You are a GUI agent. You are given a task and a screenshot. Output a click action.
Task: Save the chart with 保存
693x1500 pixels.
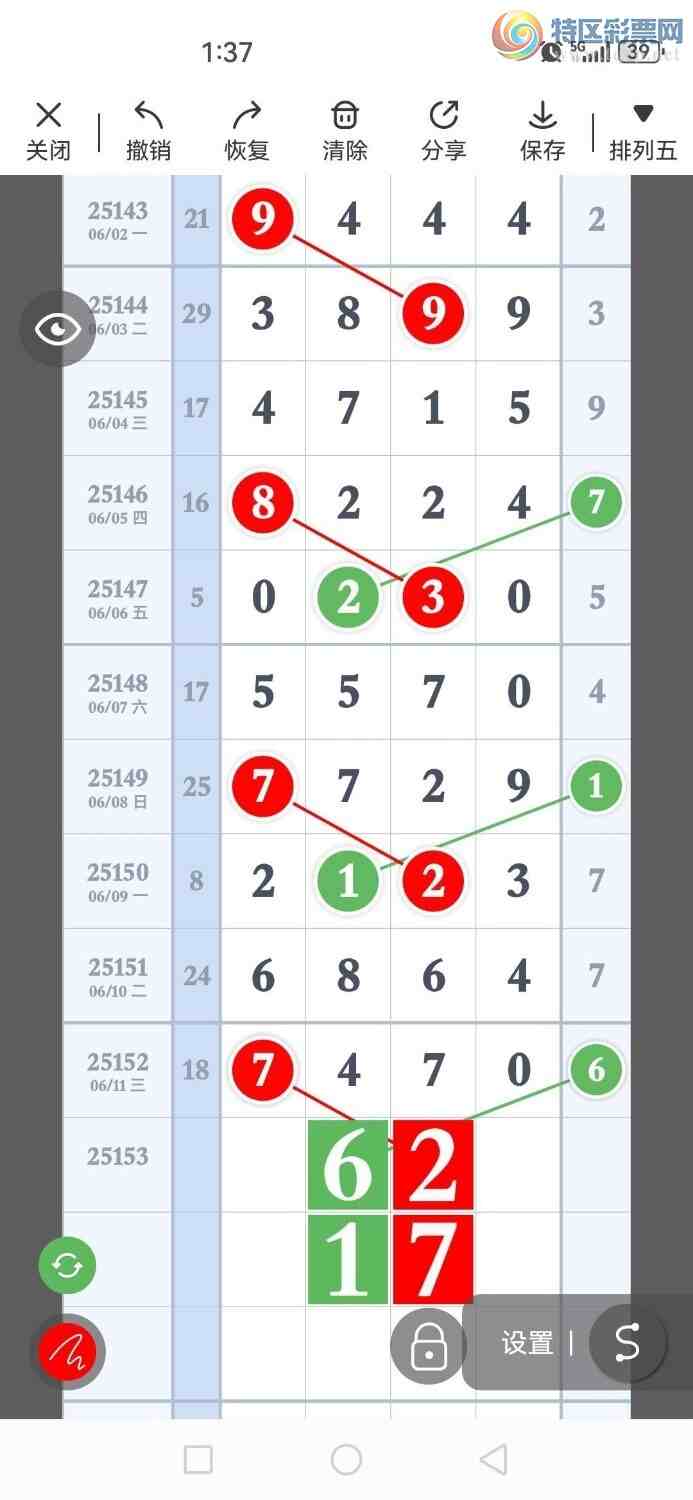coord(543,131)
